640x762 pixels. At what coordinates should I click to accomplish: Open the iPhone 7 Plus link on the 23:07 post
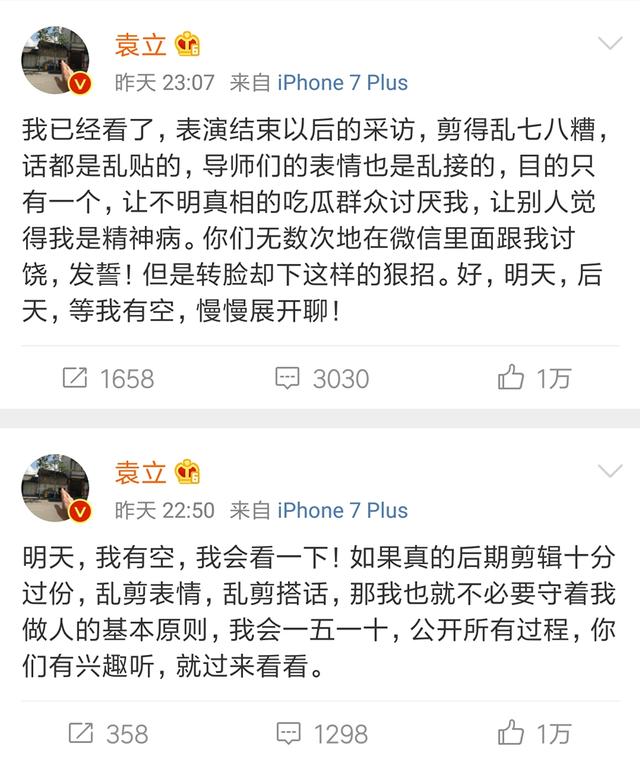[342, 83]
